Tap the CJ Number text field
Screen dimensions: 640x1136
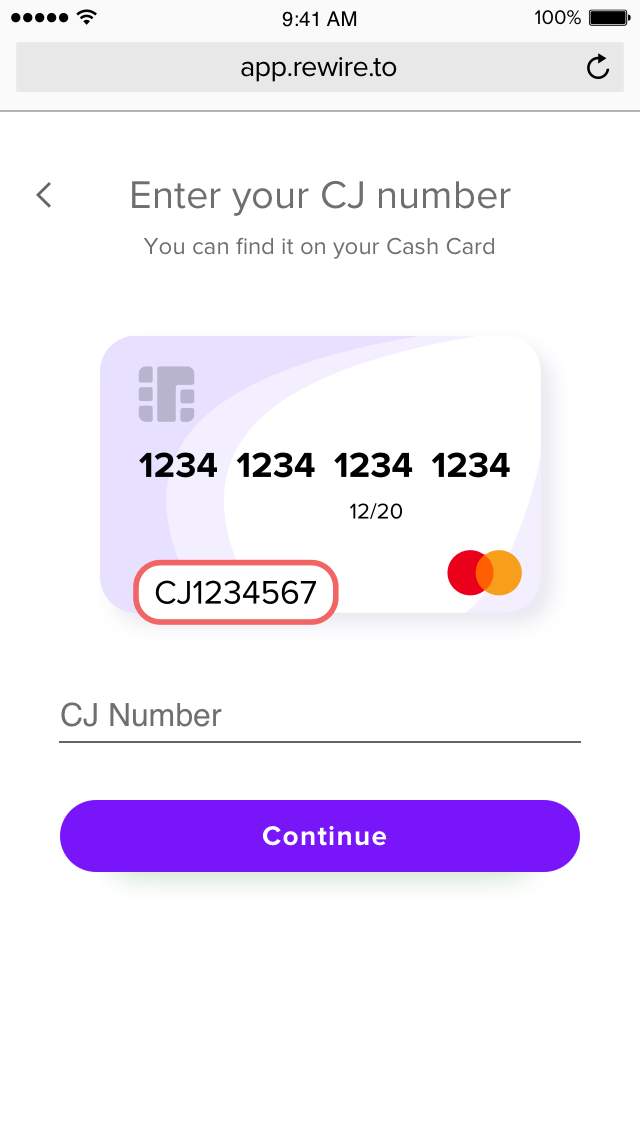point(320,716)
